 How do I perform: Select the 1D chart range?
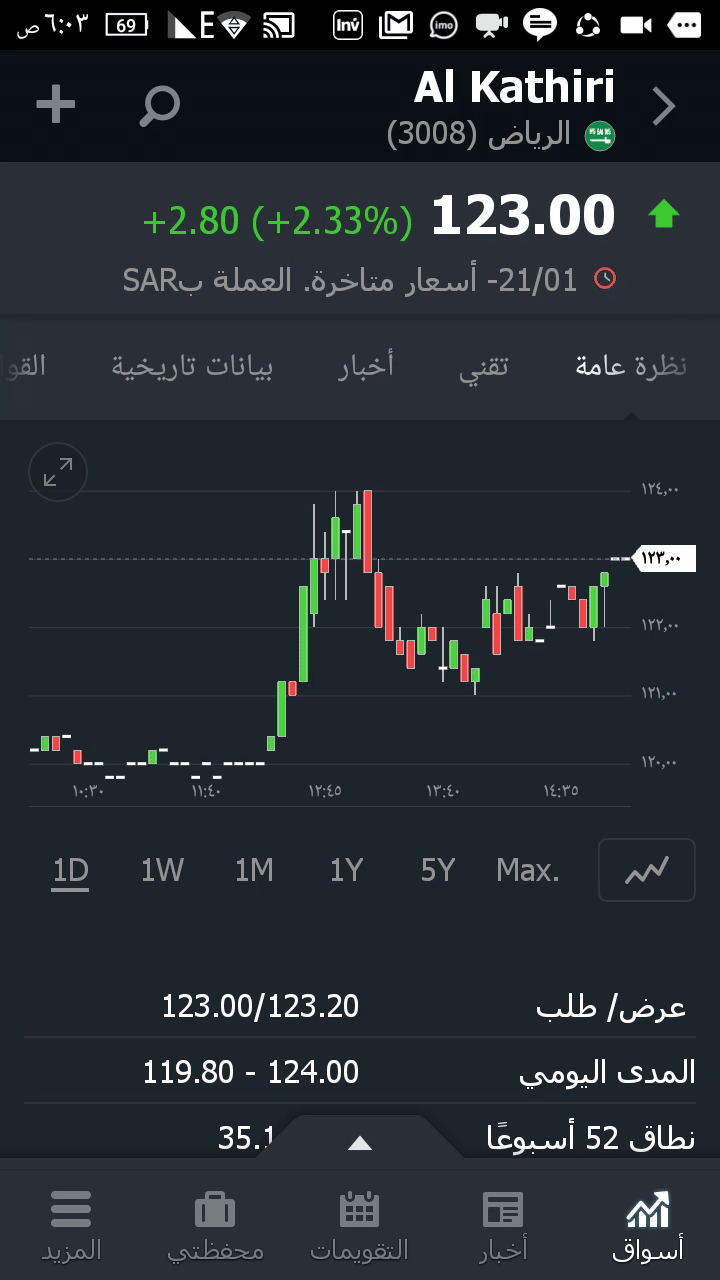[71, 870]
